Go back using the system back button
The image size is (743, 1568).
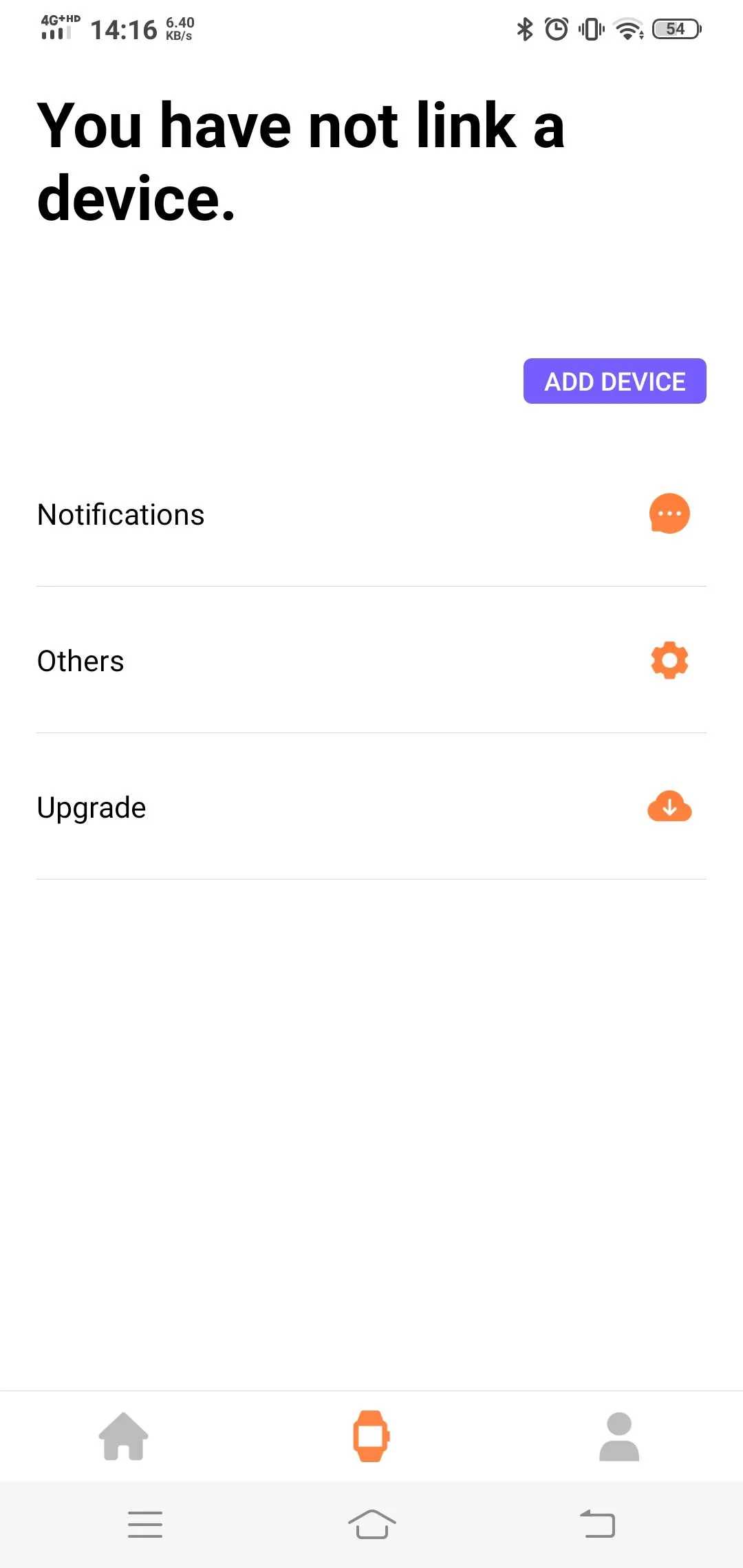tap(598, 1524)
